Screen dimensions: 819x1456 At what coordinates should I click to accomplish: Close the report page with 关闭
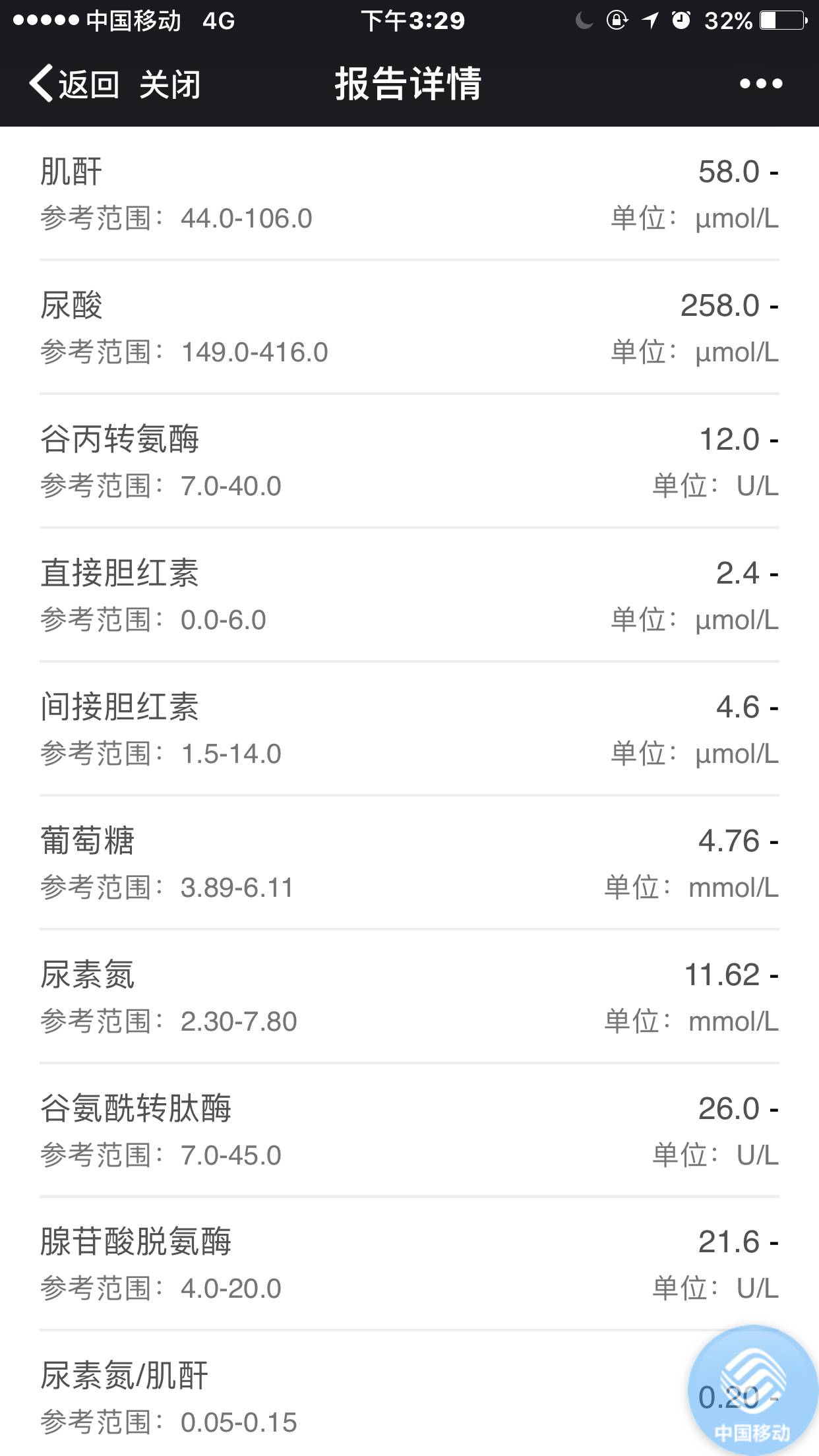pos(169,84)
